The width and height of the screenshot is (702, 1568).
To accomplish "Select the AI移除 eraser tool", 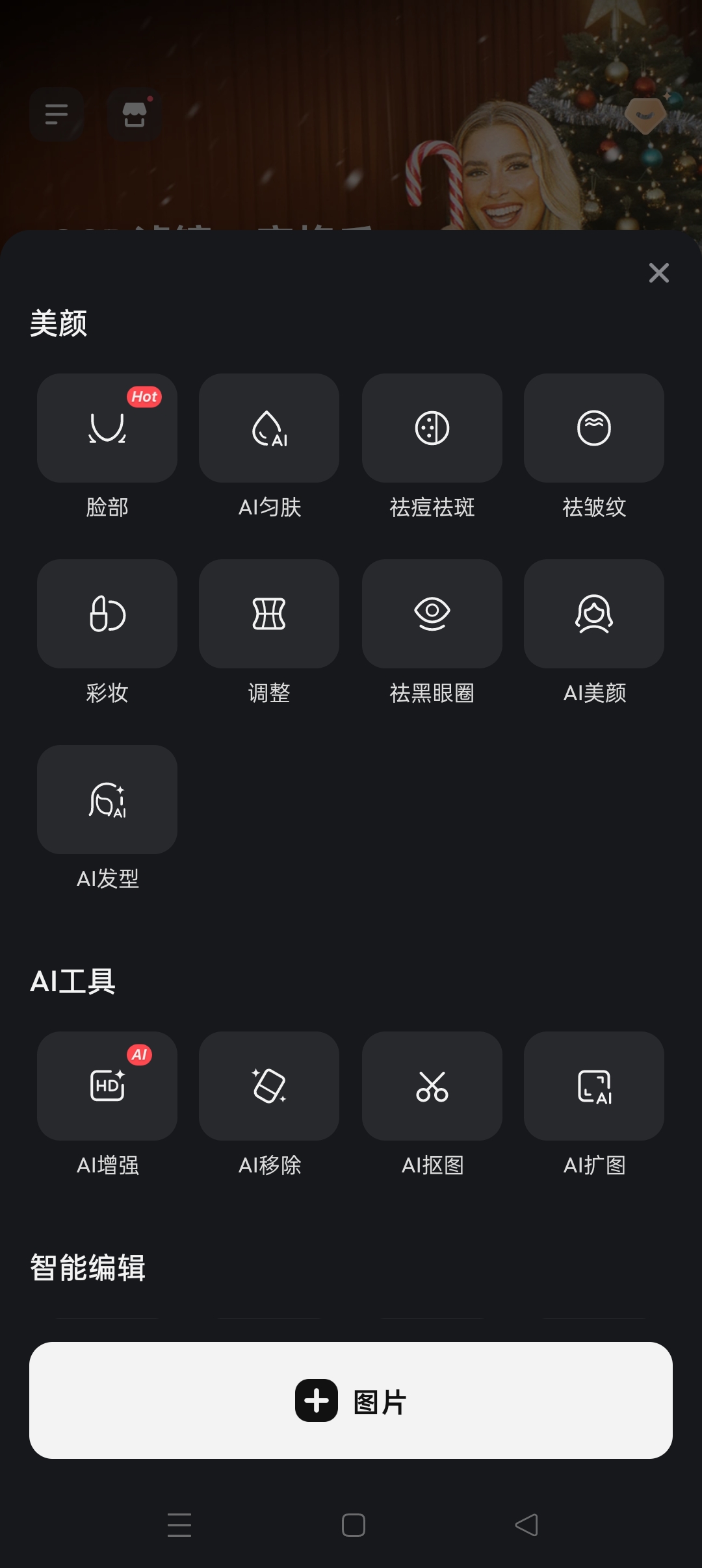I will [x=269, y=1086].
